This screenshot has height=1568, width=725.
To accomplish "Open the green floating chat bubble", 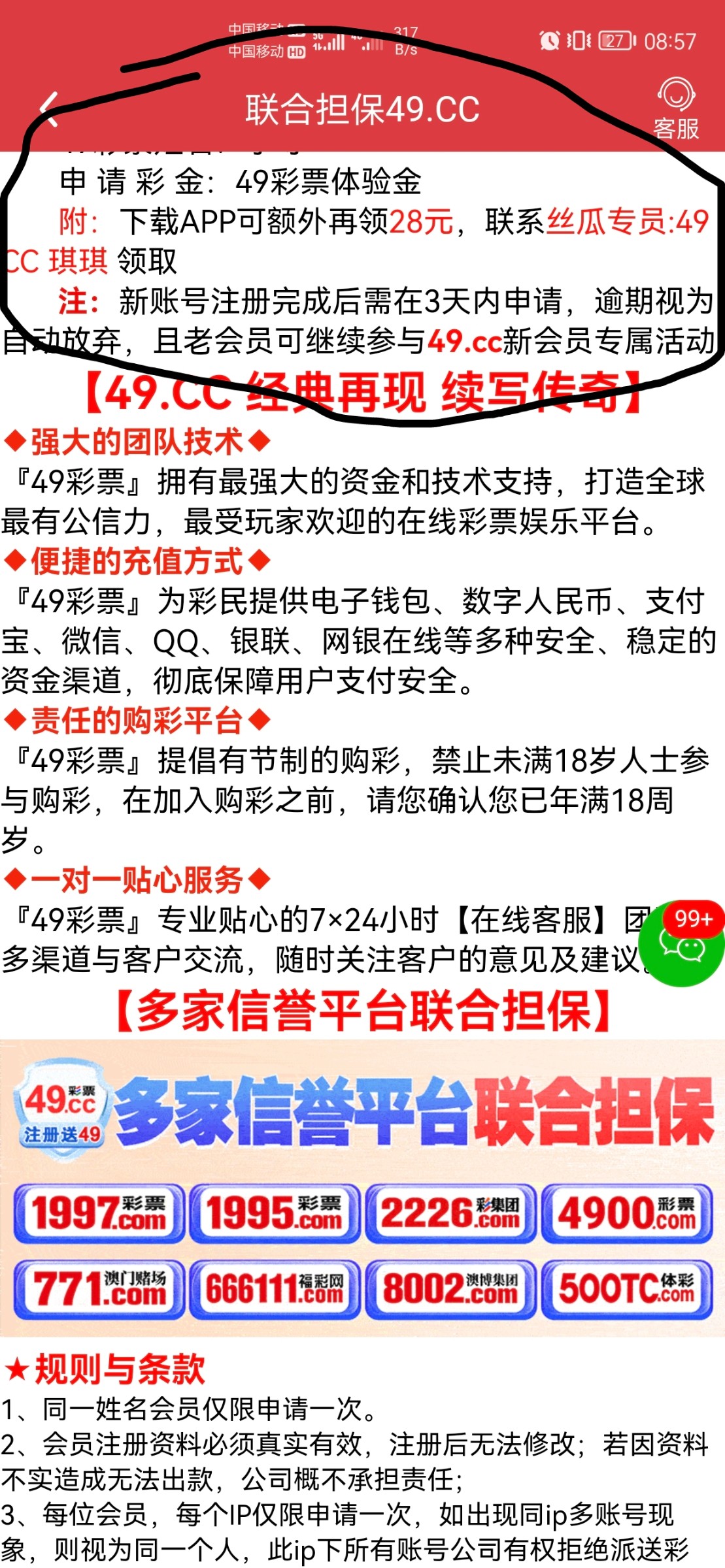I will (x=681, y=943).
